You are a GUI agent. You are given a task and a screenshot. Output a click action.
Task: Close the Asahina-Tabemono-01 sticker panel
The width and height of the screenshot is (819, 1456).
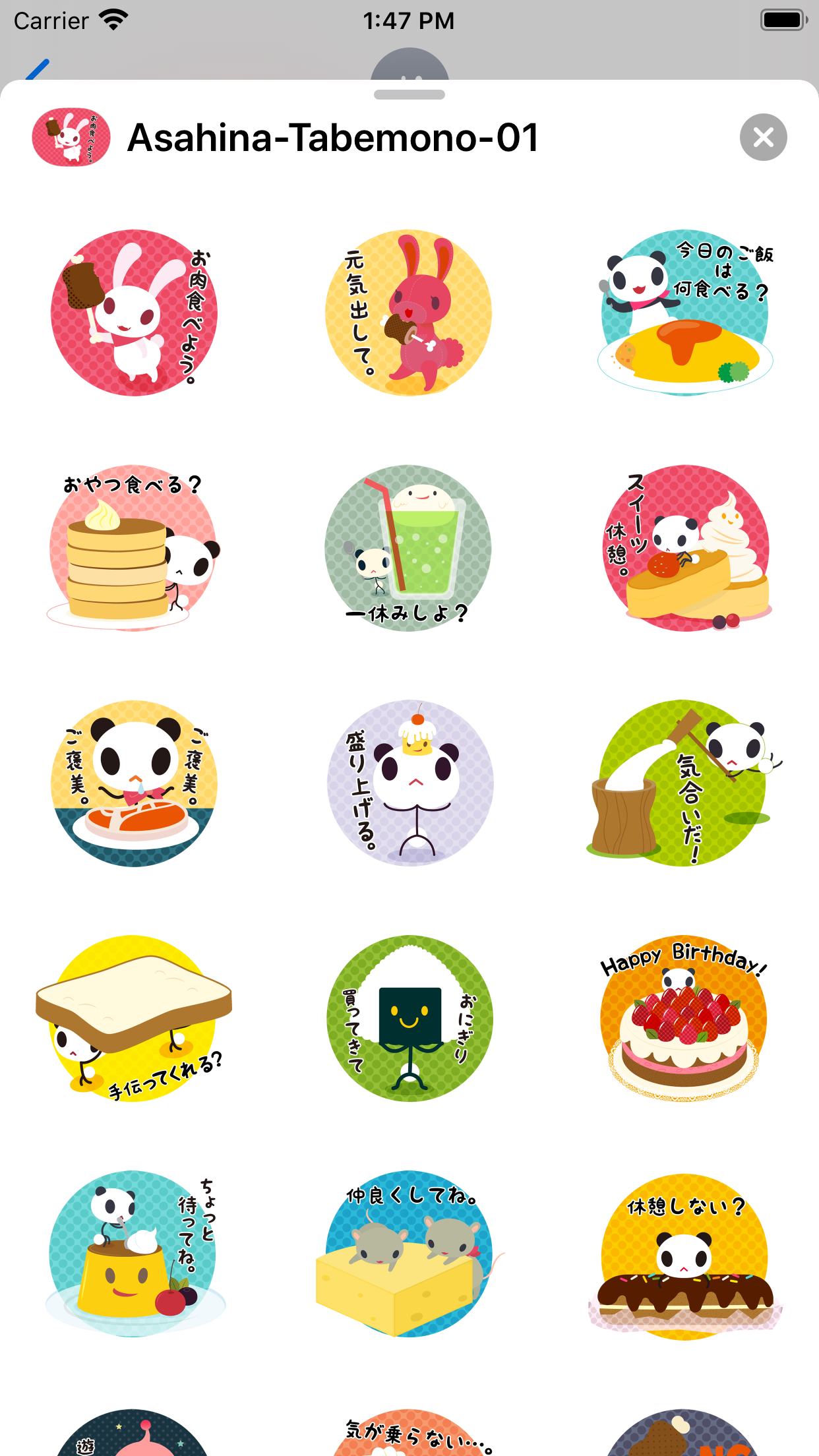(x=763, y=137)
